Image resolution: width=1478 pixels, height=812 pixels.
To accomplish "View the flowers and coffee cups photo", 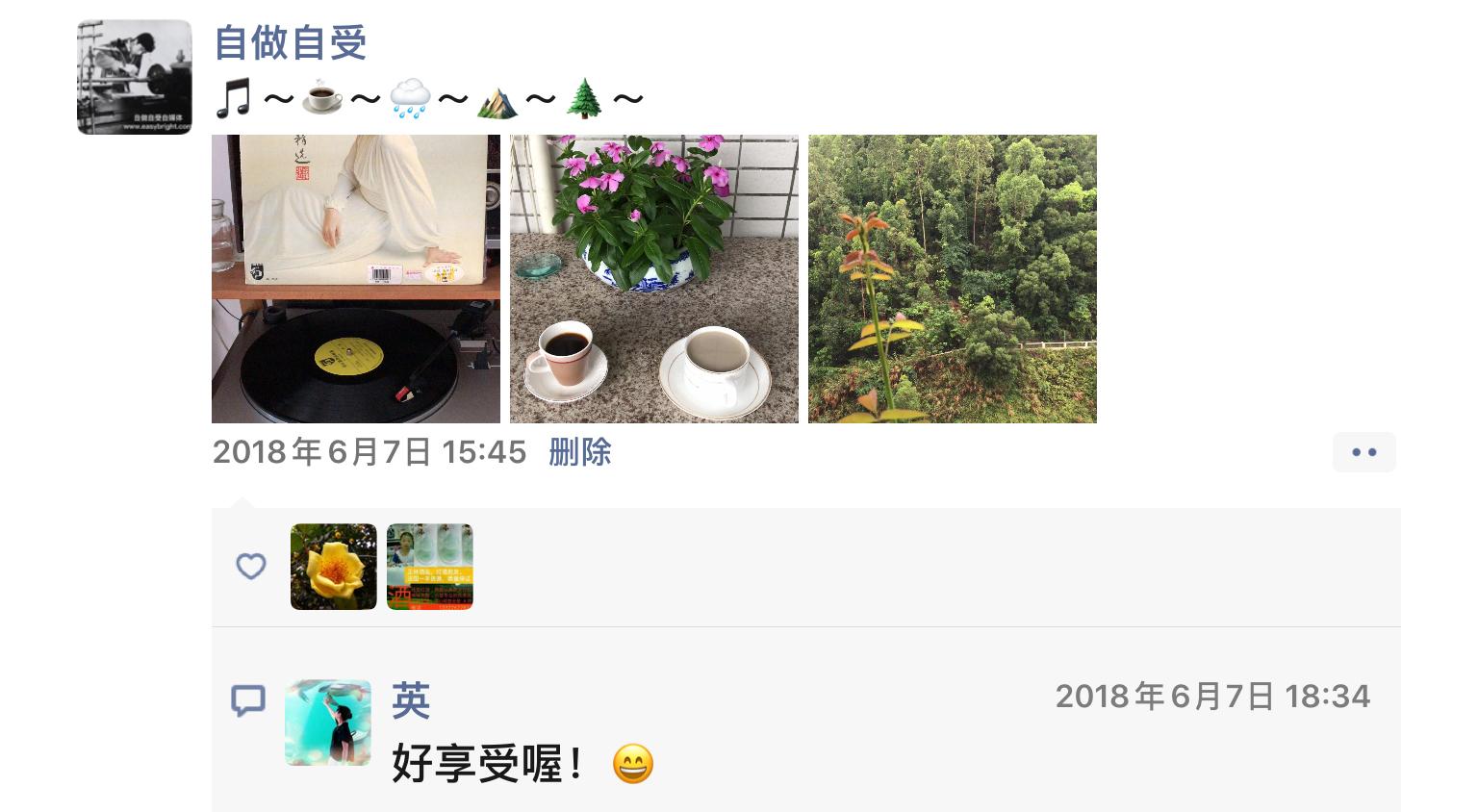I will click(x=654, y=279).
